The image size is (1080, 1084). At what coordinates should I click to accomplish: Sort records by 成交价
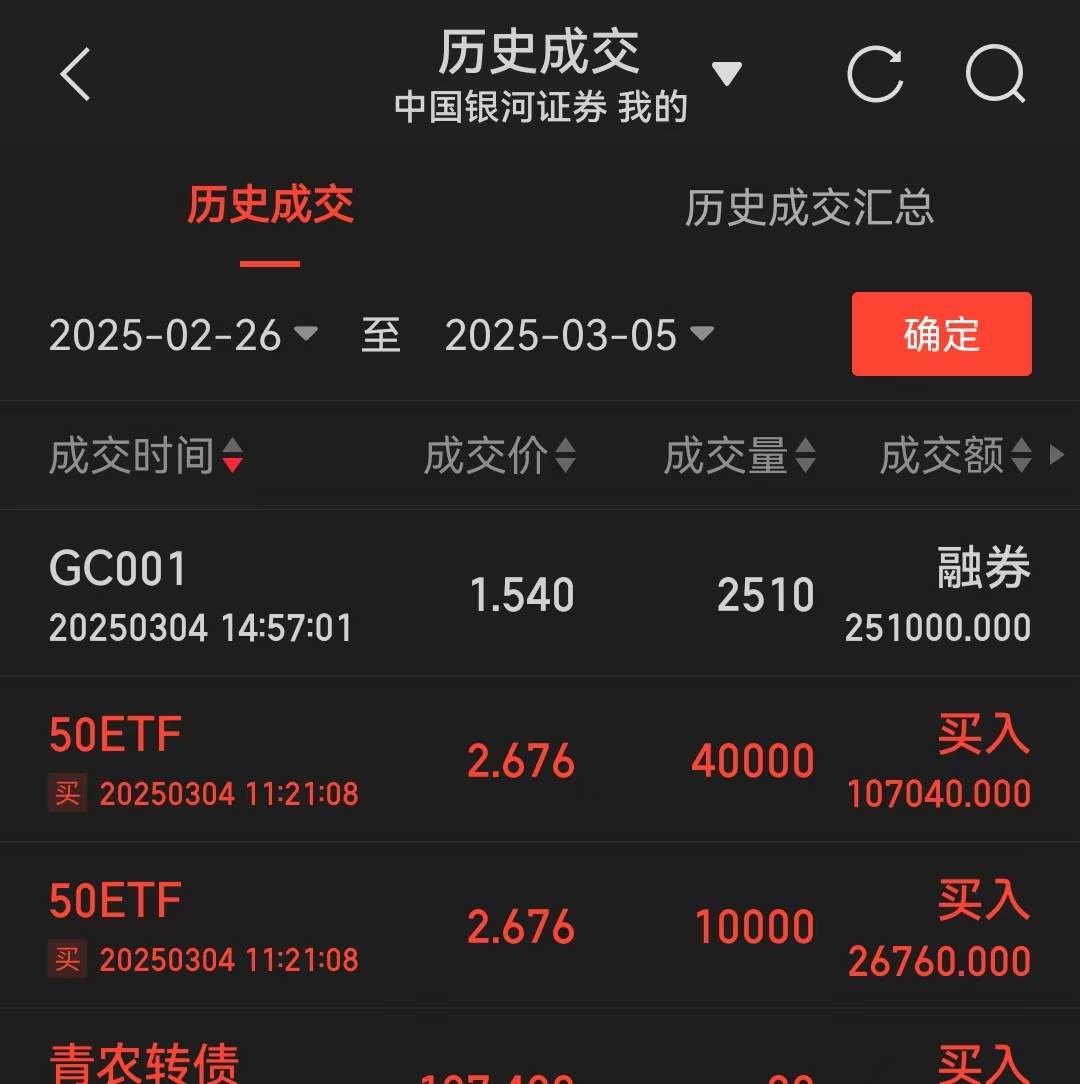[499, 457]
